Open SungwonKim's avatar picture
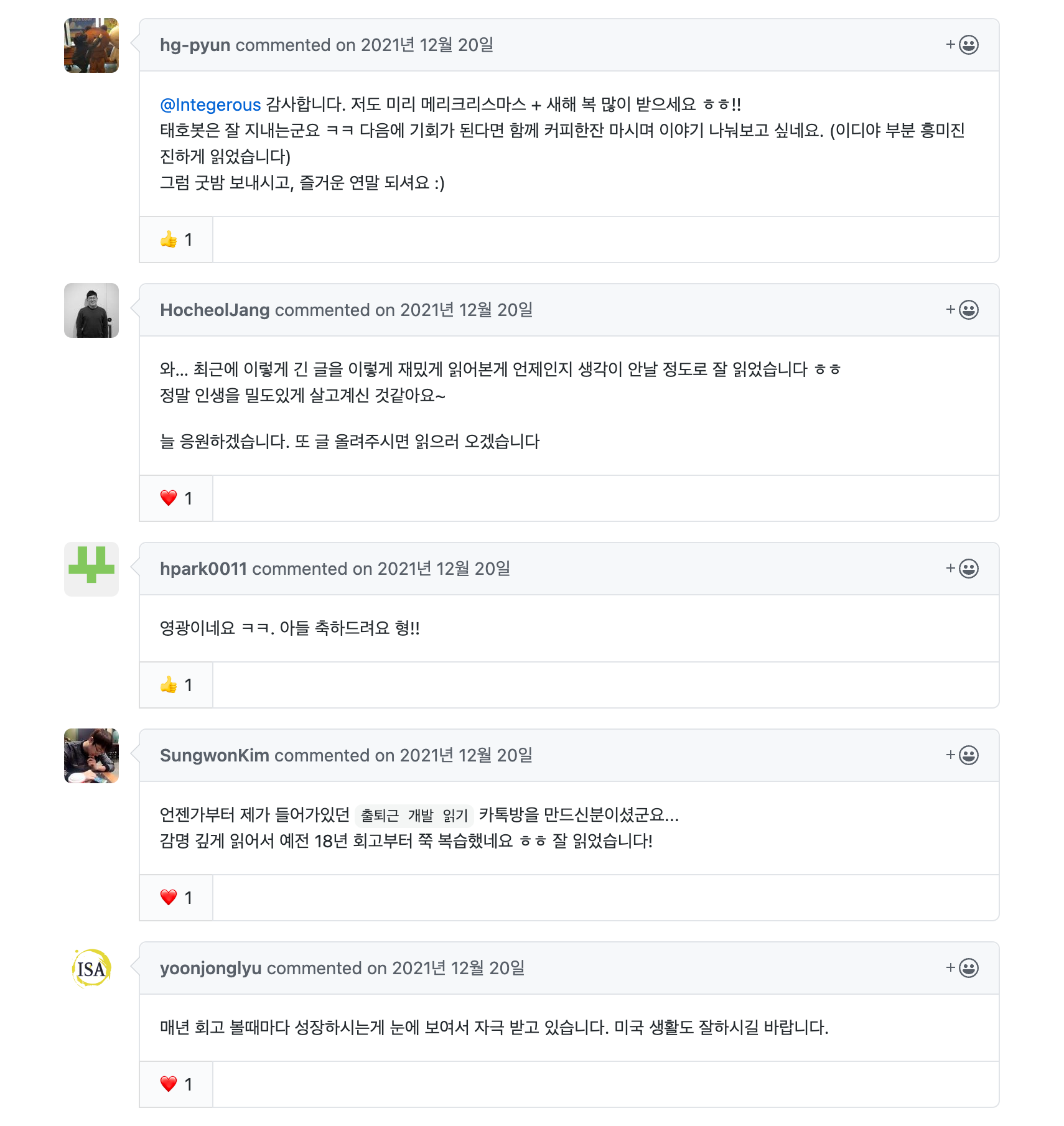This screenshot has height=1126, width=1064. pos(91,756)
